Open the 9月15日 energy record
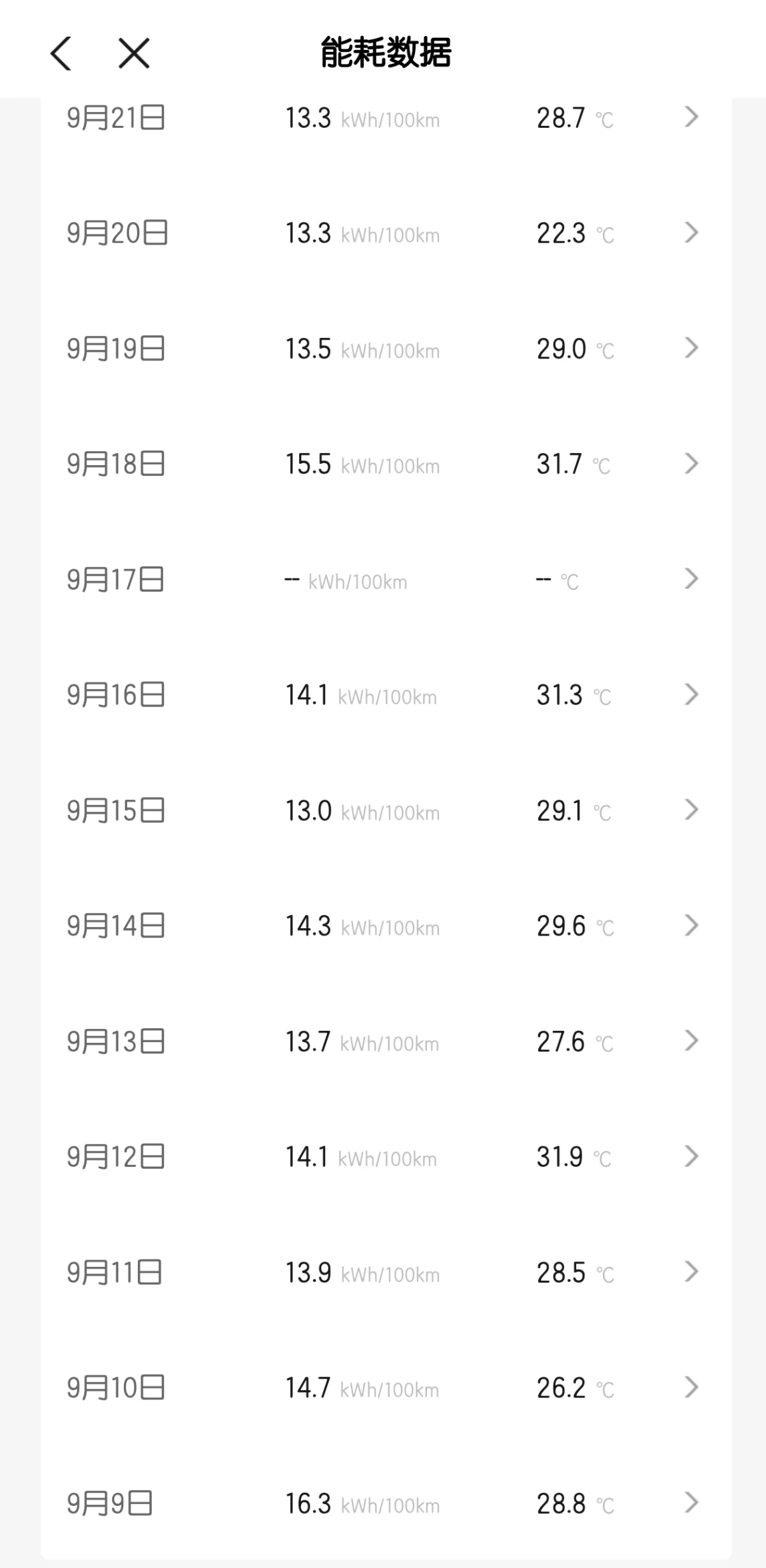 [x=386, y=810]
